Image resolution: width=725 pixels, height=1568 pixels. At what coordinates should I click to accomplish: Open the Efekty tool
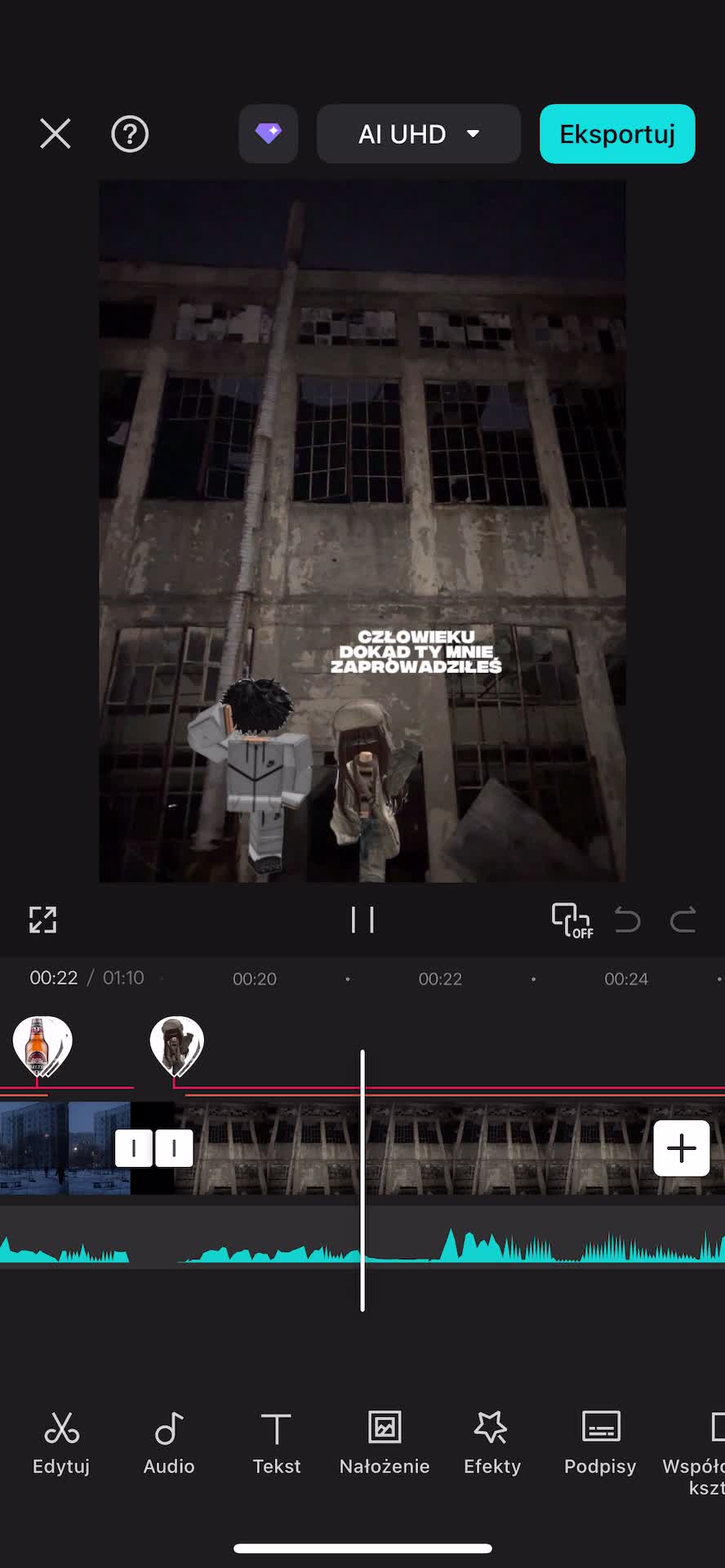click(x=491, y=1442)
